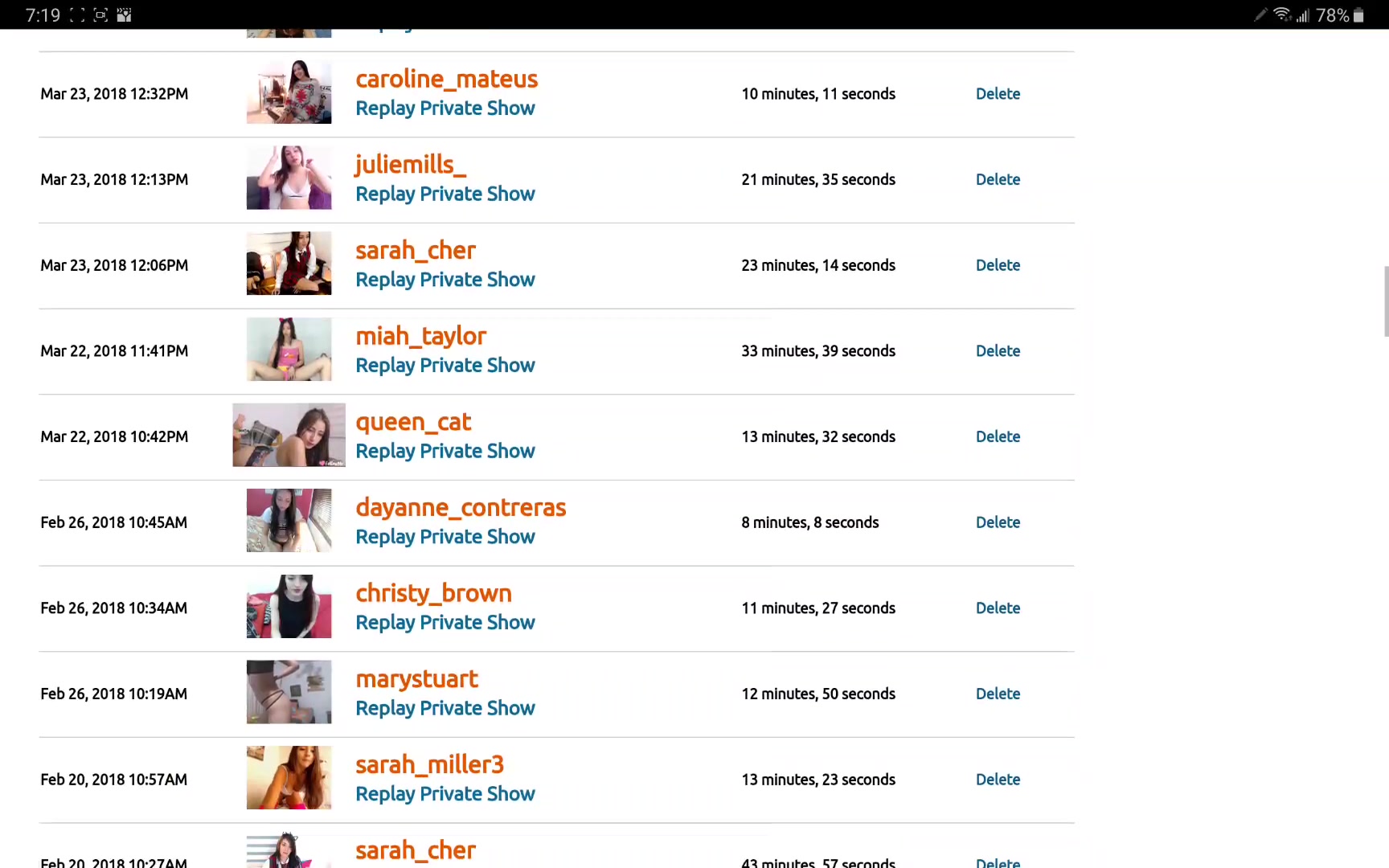The height and width of the screenshot is (868, 1389).
Task: Delete the queen_cat recording
Action: click(x=998, y=437)
